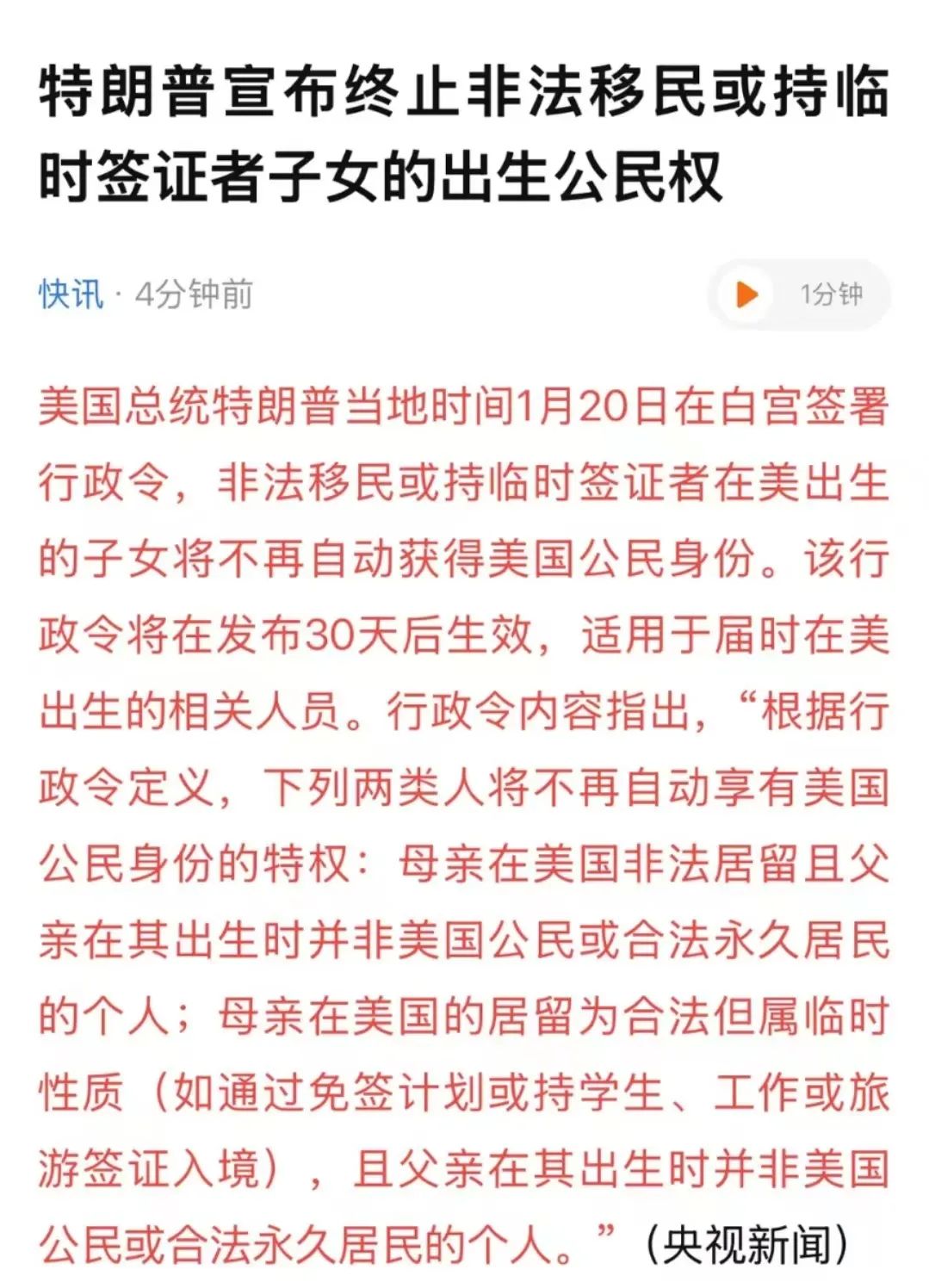The width and height of the screenshot is (929, 1288).
Task: Open the 快讯 category link
Action: click(x=71, y=294)
